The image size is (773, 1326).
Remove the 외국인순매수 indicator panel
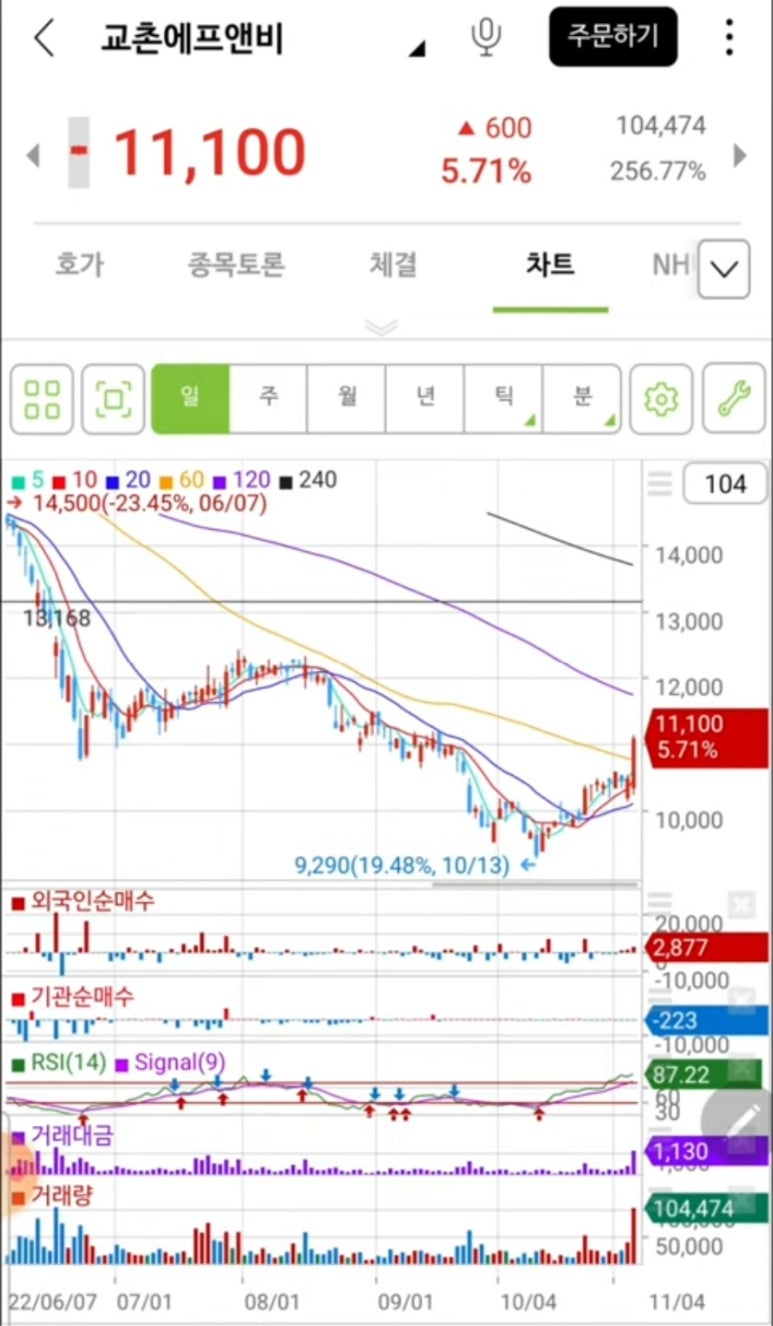(741, 906)
